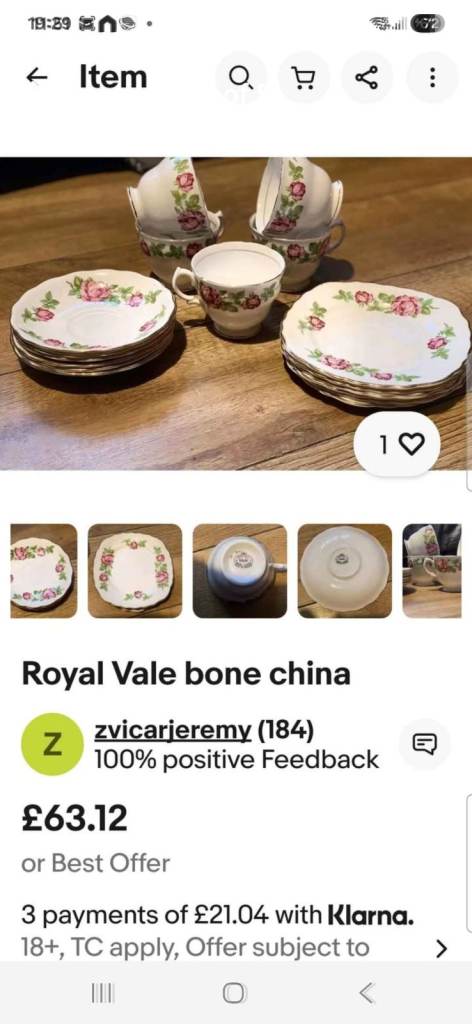The height and width of the screenshot is (1024, 472).
Task: Go back using the top arrow
Action: [x=37, y=77]
